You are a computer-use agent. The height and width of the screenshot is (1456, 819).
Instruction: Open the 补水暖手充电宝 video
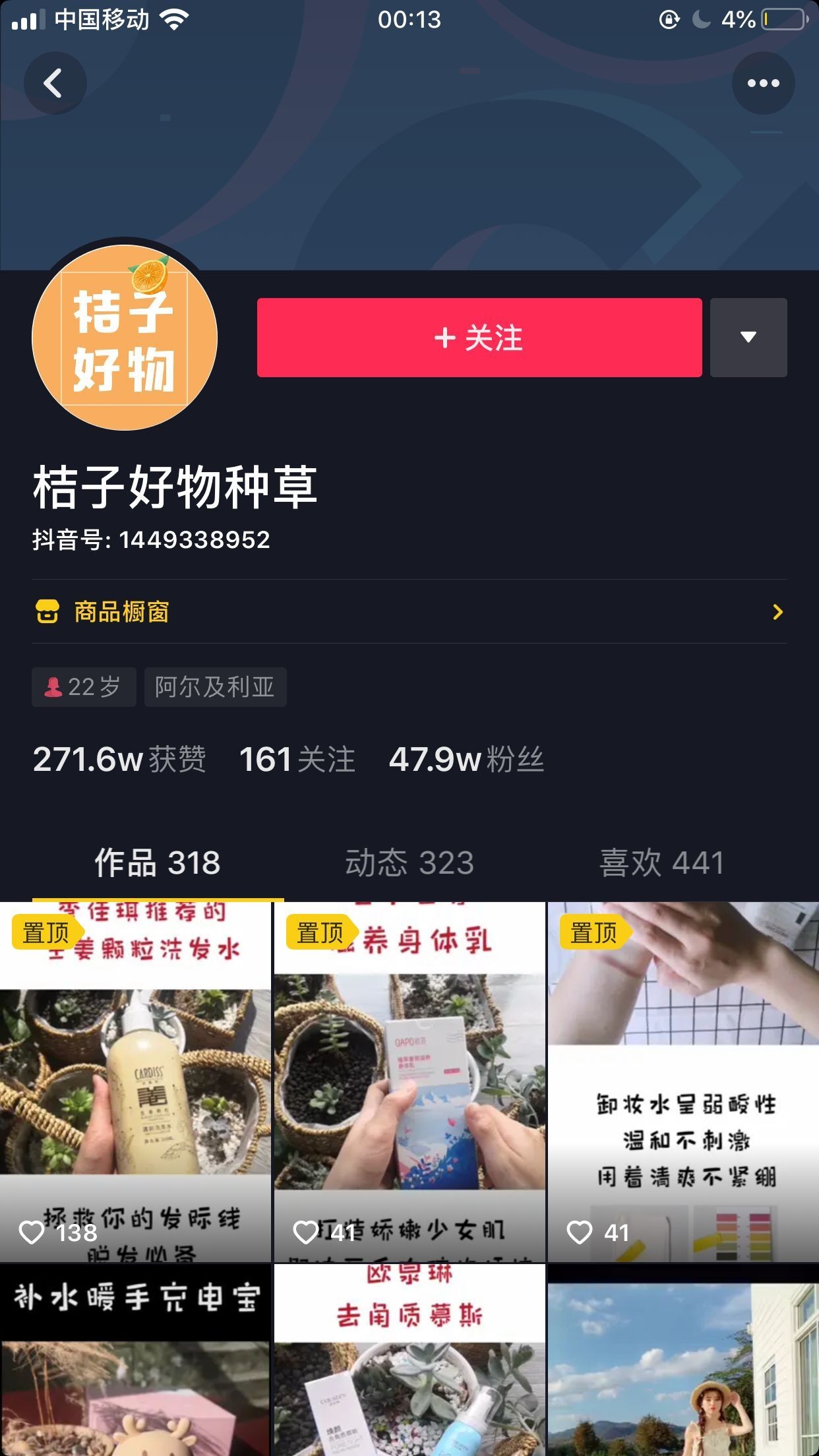[x=135, y=1358]
